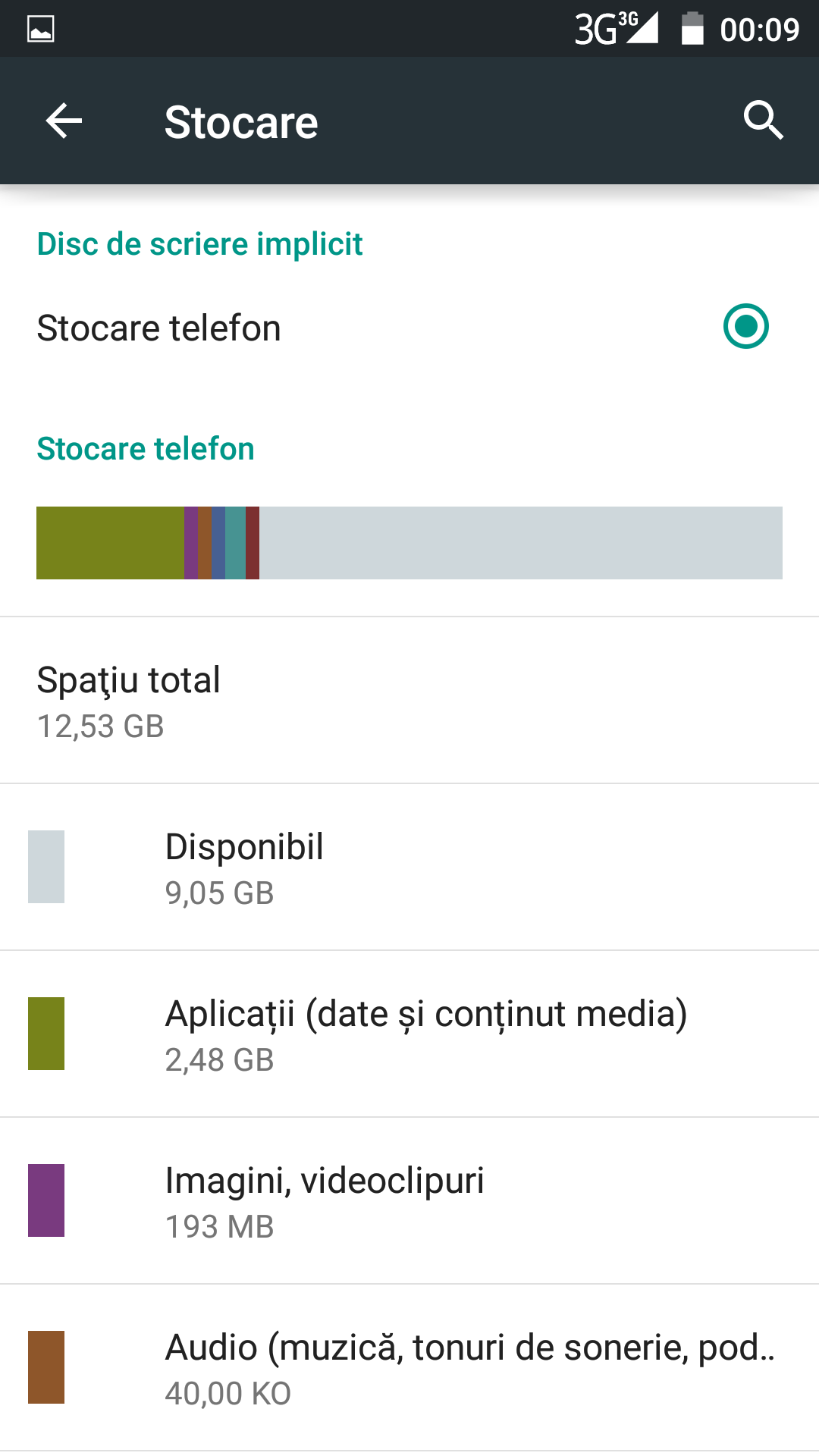Open Aplicații (date și conținut media)

pyautogui.click(x=409, y=1034)
